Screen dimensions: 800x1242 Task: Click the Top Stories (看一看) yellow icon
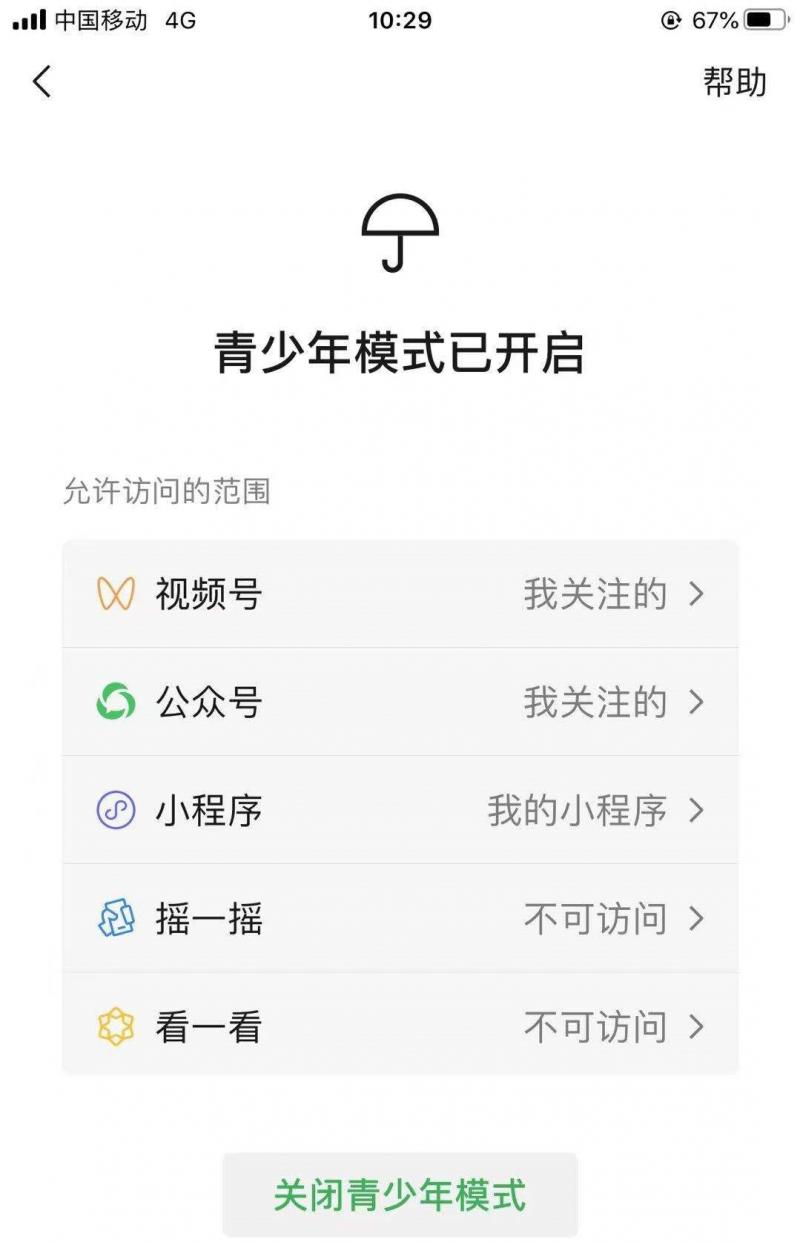click(117, 1025)
